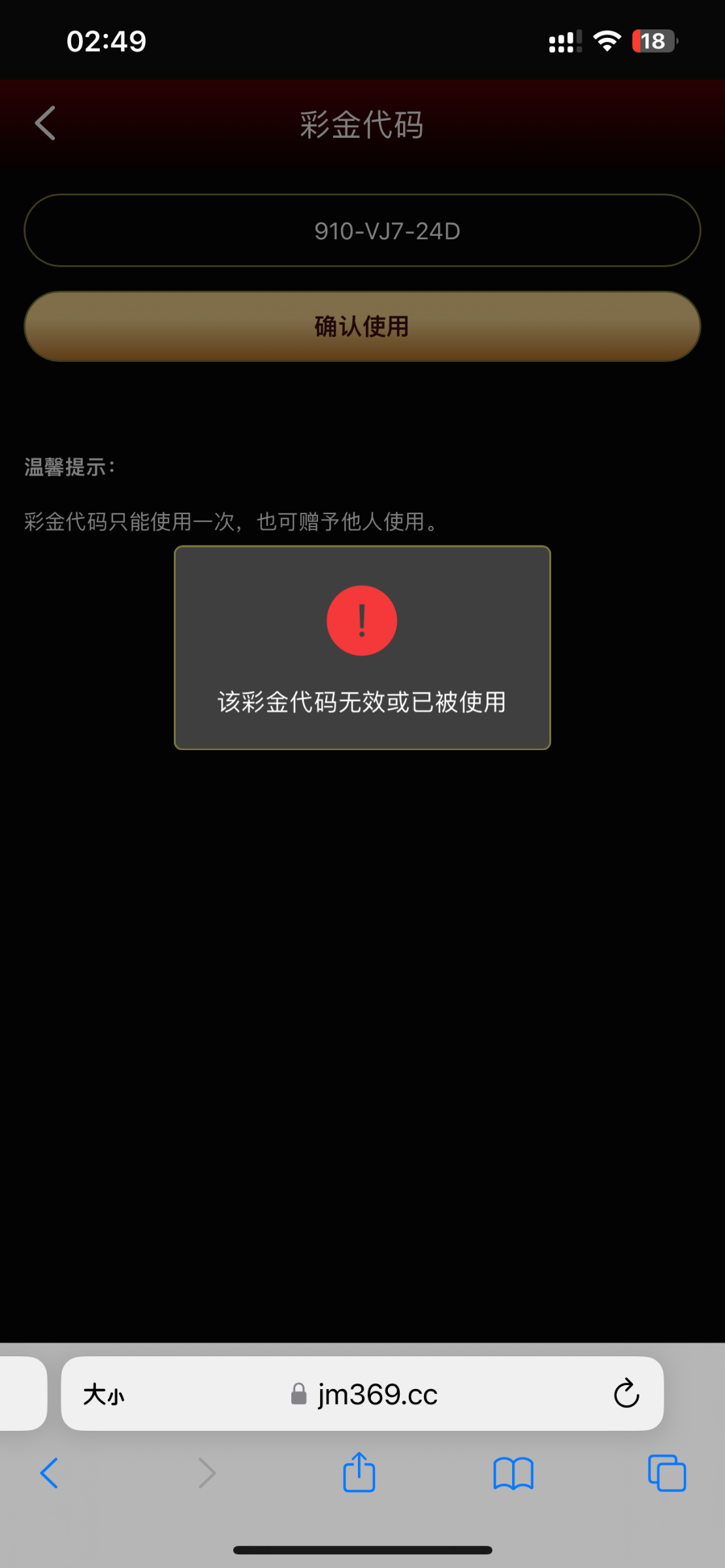
Task: Show all open Safari tabs
Action: tap(666, 1473)
